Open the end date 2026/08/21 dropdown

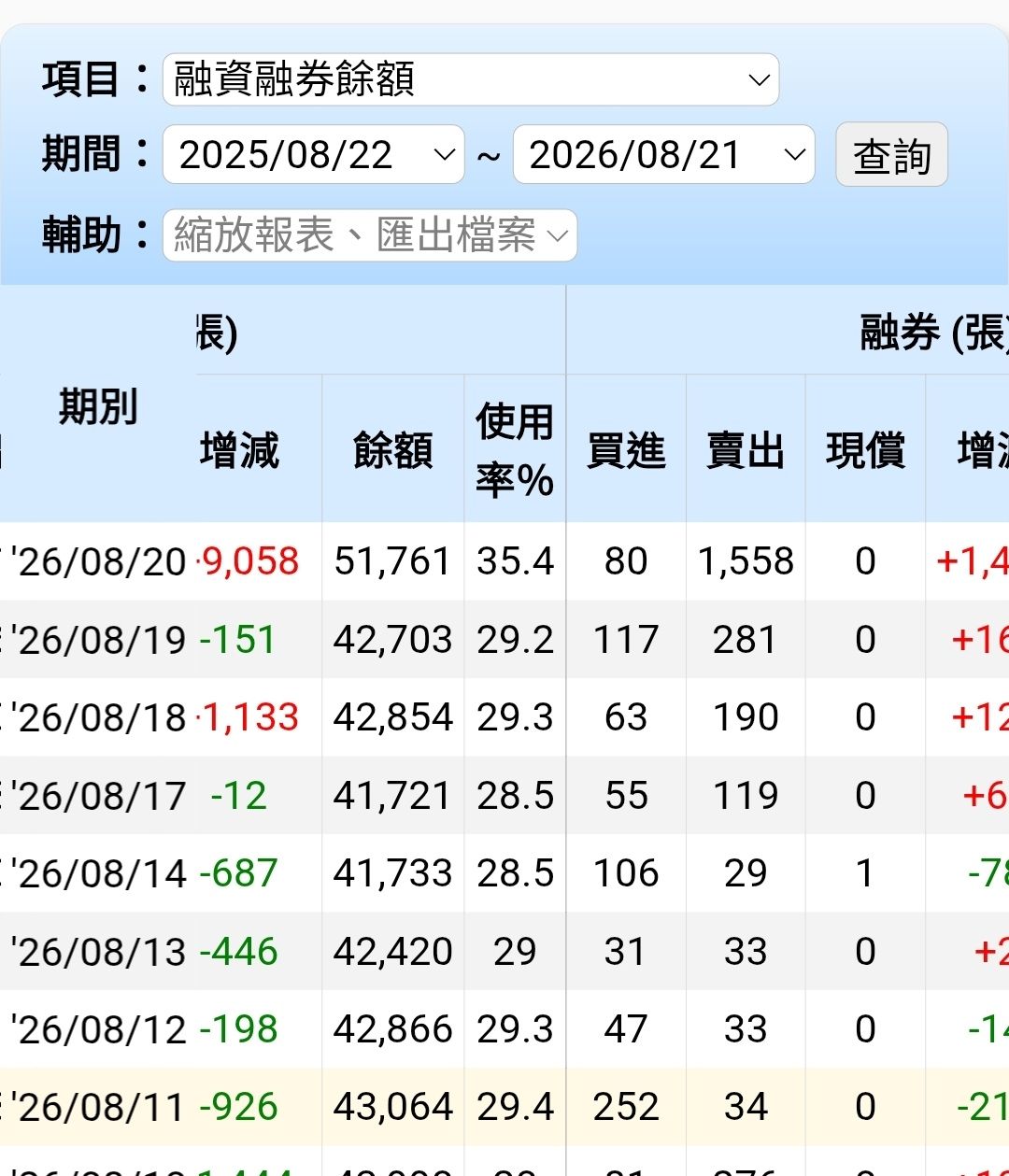tap(664, 155)
